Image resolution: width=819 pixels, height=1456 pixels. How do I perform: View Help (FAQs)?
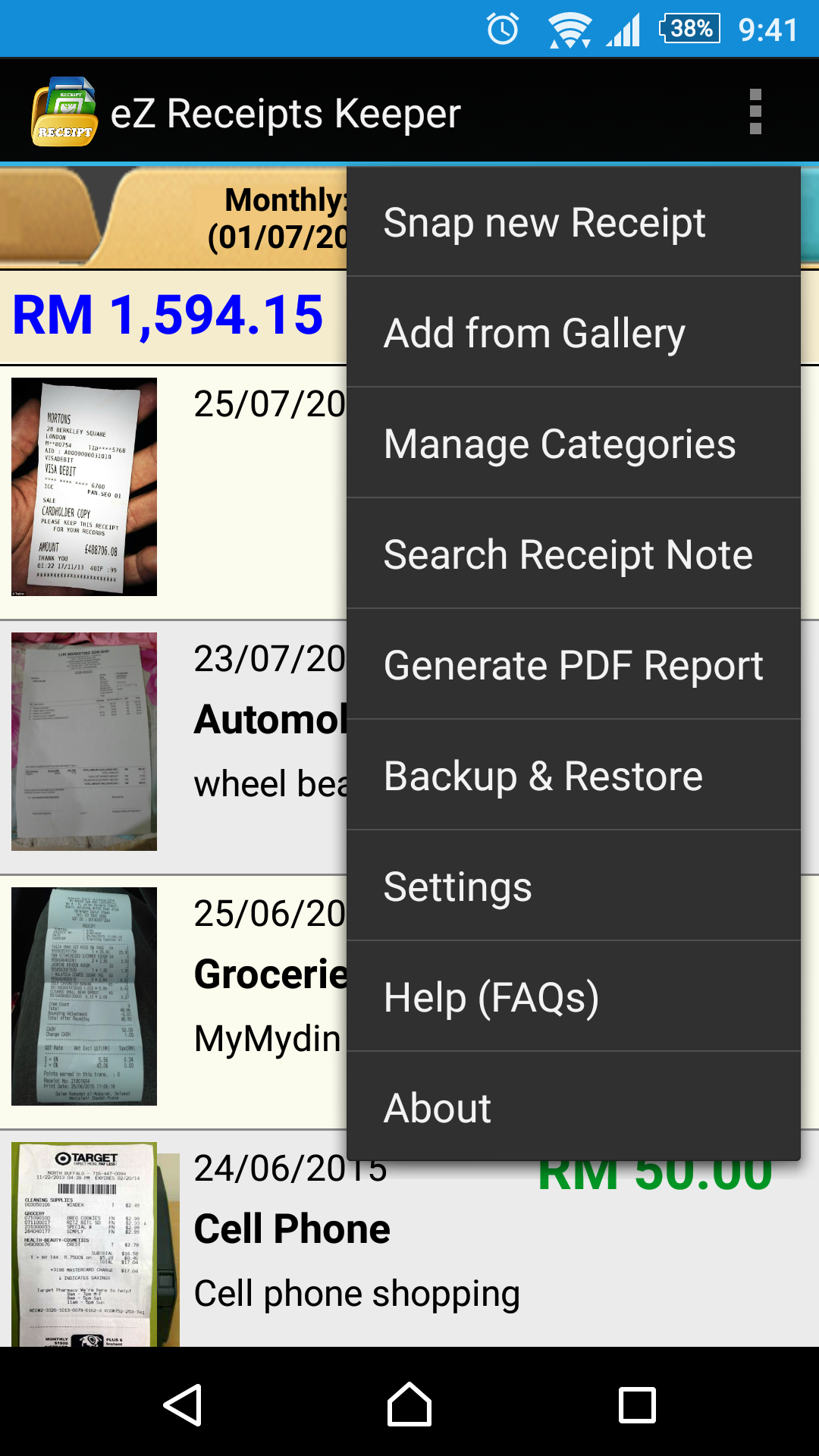pos(491,997)
